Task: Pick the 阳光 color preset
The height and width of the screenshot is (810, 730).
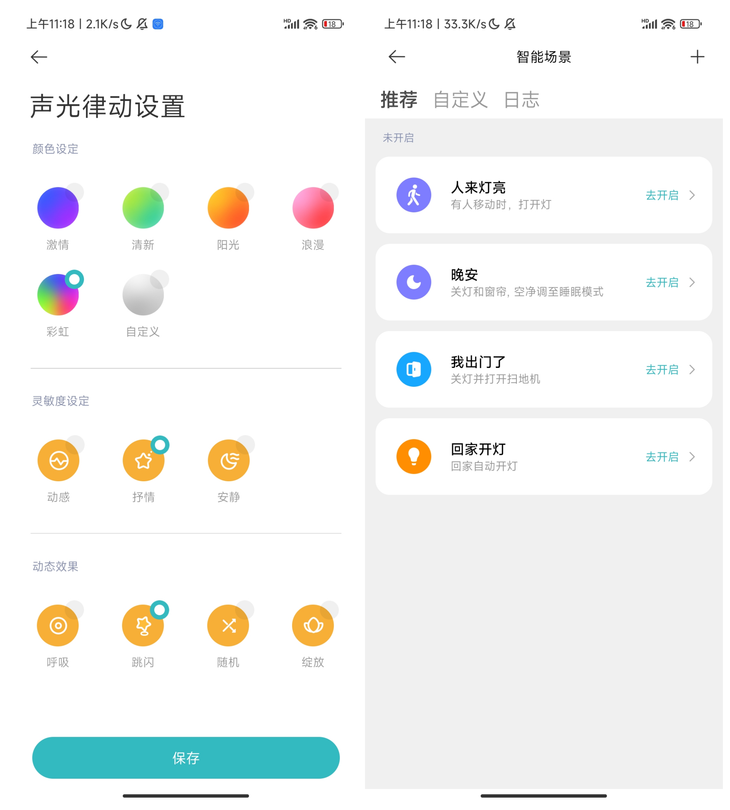Action: pos(228,208)
